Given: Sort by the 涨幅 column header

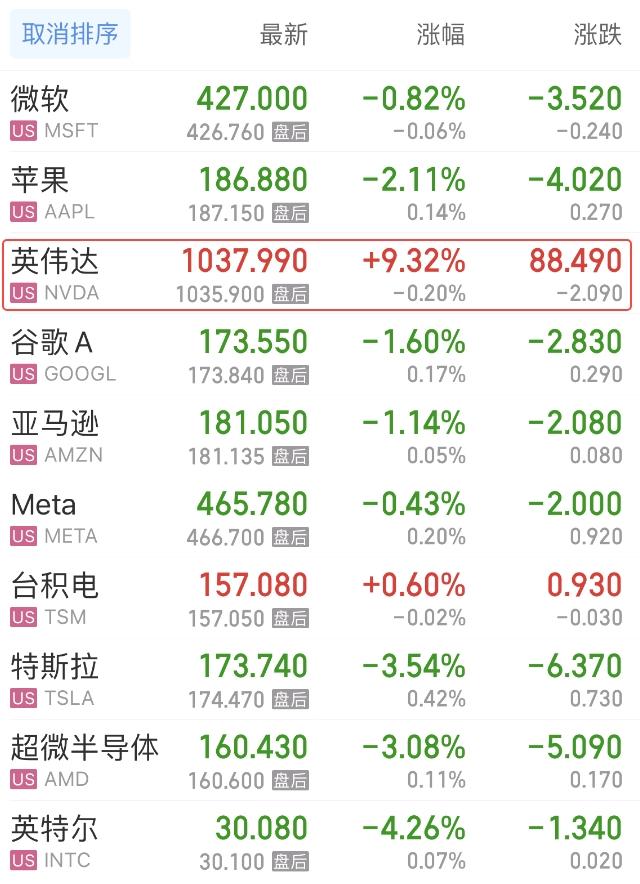Looking at the screenshot, I should 440,35.
